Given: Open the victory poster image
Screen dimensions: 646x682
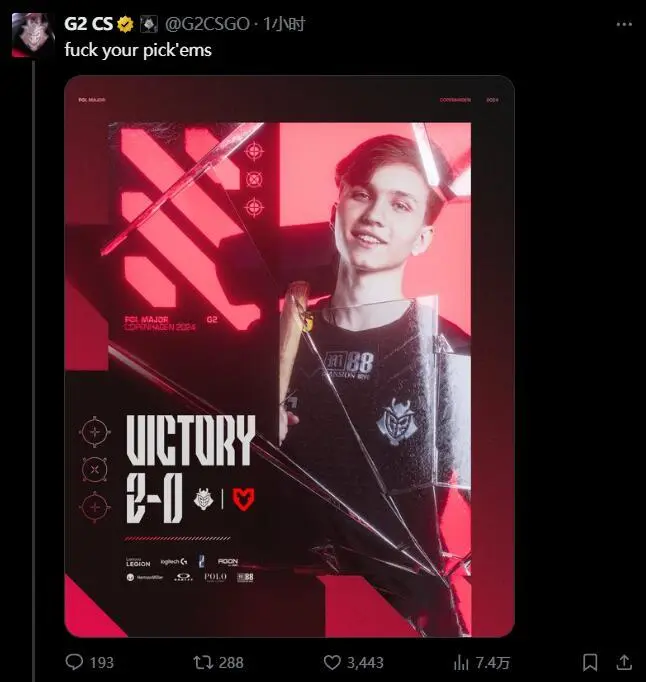Looking at the screenshot, I should pyautogui.click(x=289, y=357).
